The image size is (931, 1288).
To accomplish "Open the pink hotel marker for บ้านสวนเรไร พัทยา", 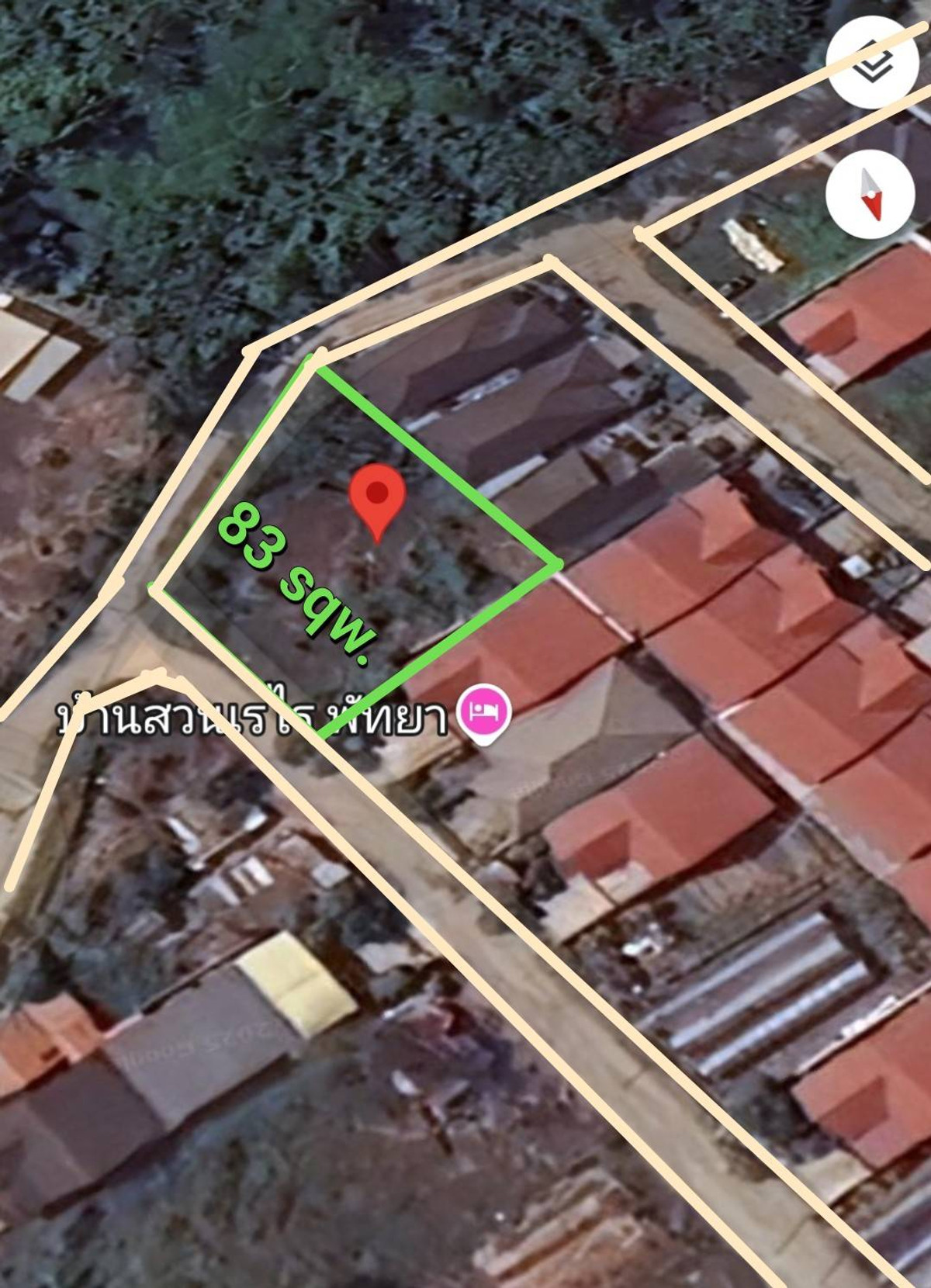I will pyautogui.click(x=485, y=711).
